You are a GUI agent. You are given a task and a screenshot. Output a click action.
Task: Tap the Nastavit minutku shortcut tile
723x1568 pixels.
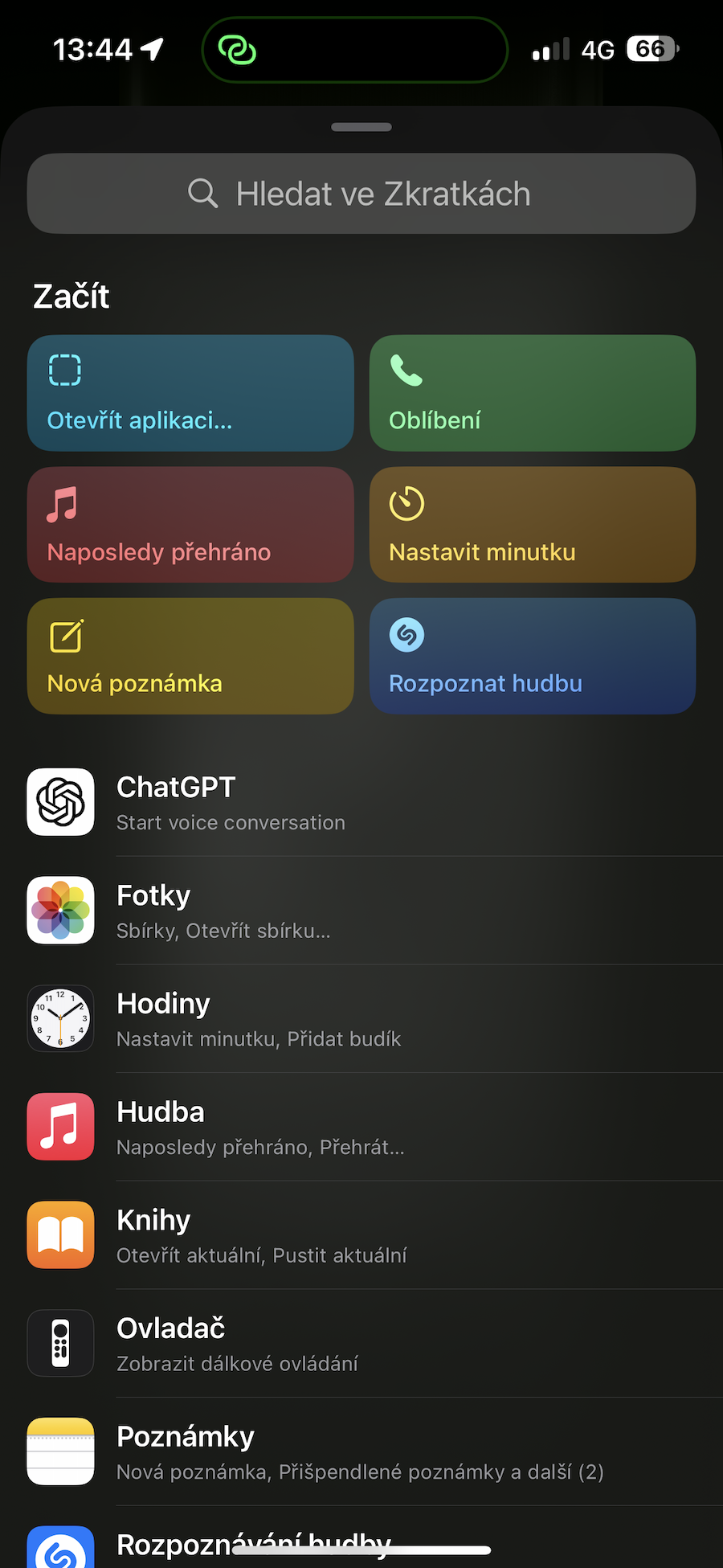click(532, 525)
